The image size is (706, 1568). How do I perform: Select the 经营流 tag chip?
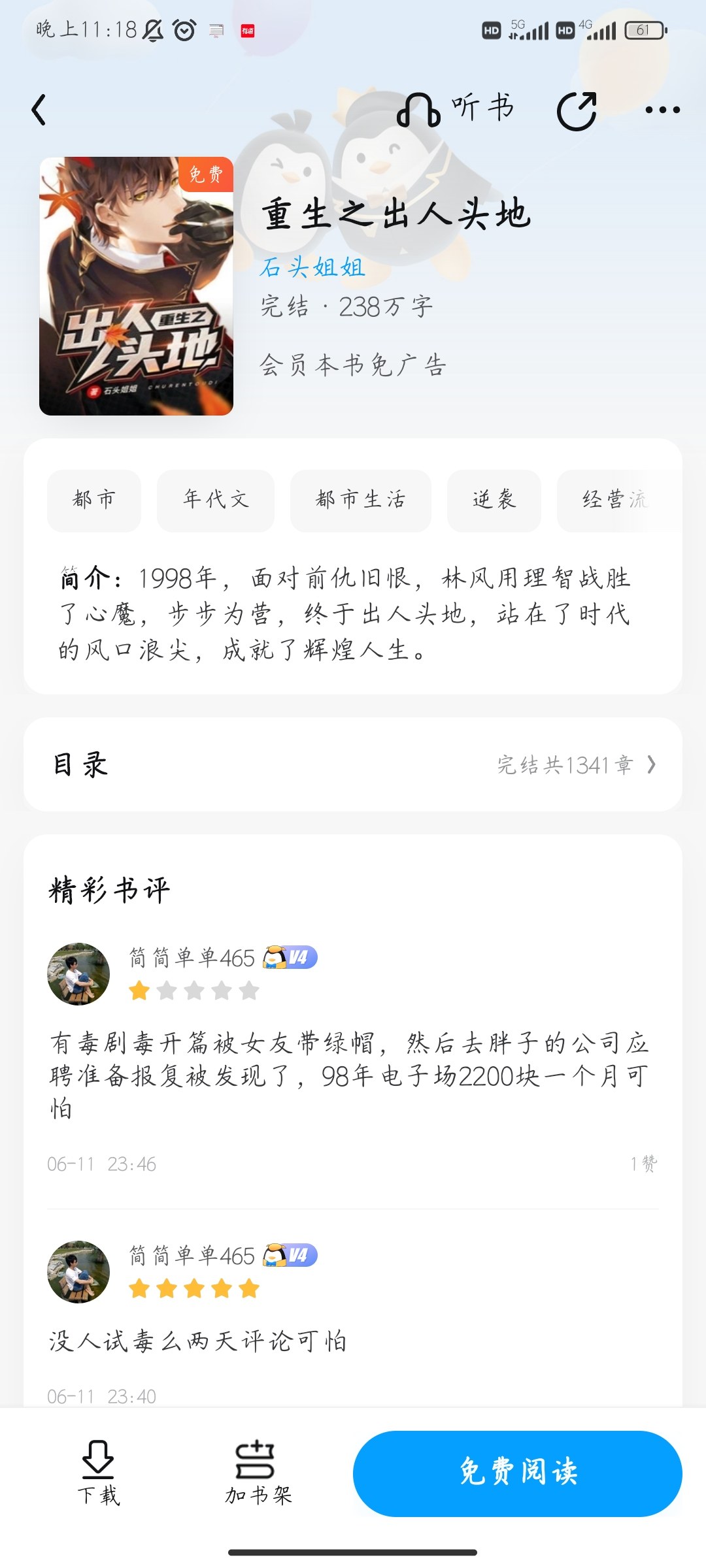(614, 500)
